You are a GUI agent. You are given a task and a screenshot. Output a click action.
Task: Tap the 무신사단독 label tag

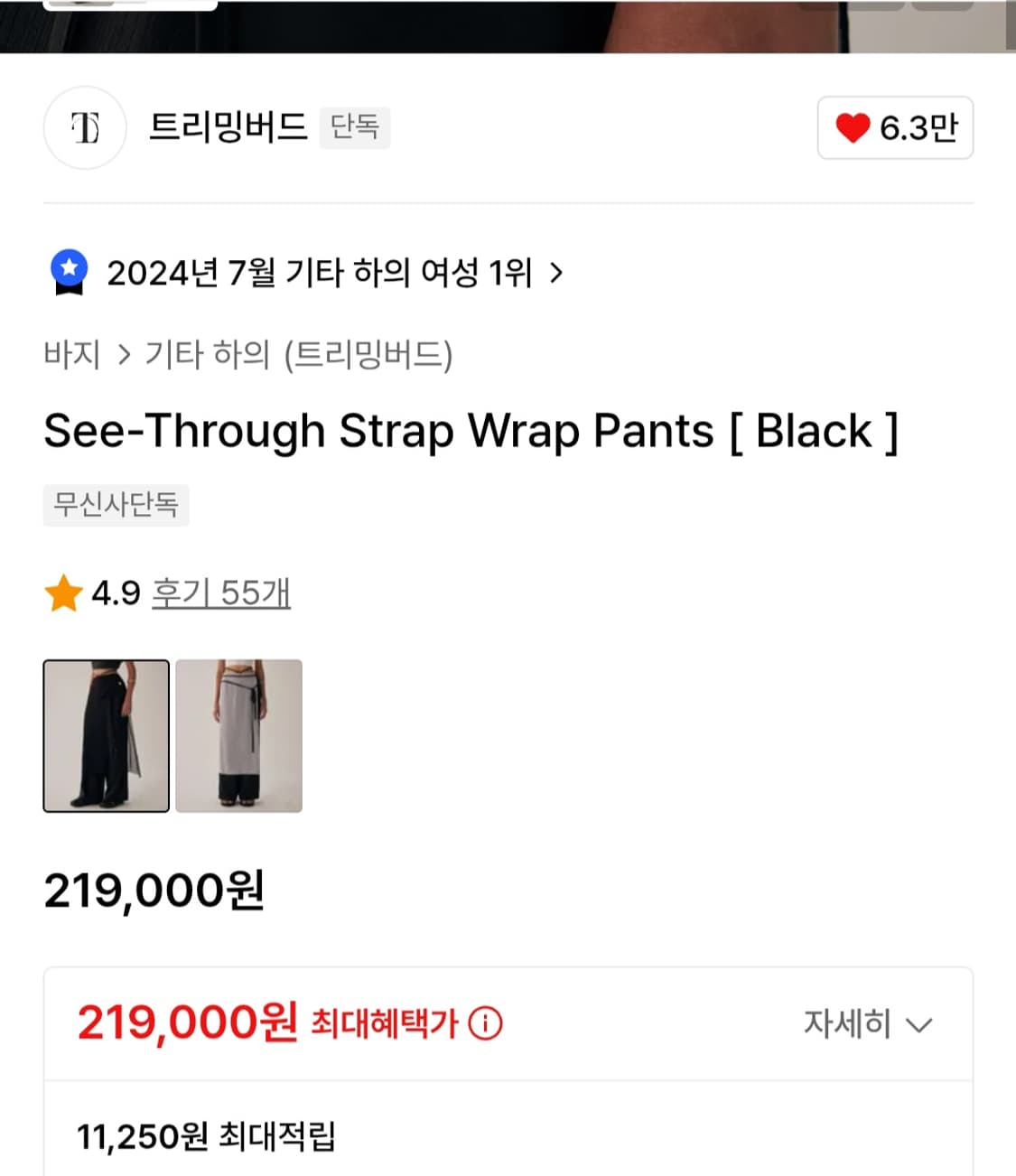(x=116, y=506)
